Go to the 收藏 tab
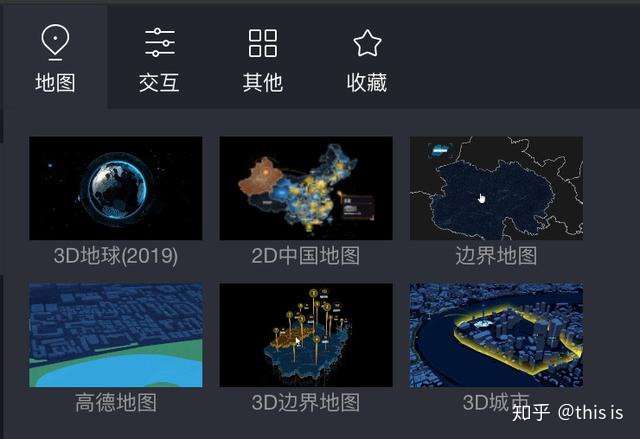The width and height of the screenshot is (640, 439). [366, 58]
